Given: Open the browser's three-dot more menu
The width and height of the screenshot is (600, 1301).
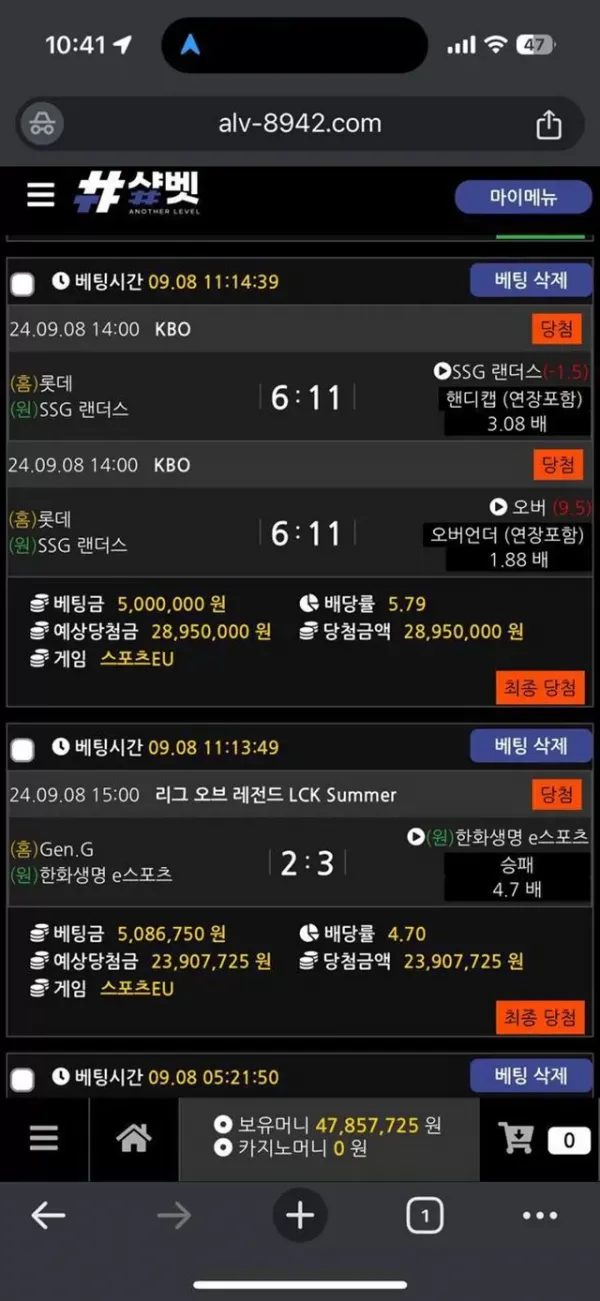Looking at the screenshot, I should tap(540, 1216).
